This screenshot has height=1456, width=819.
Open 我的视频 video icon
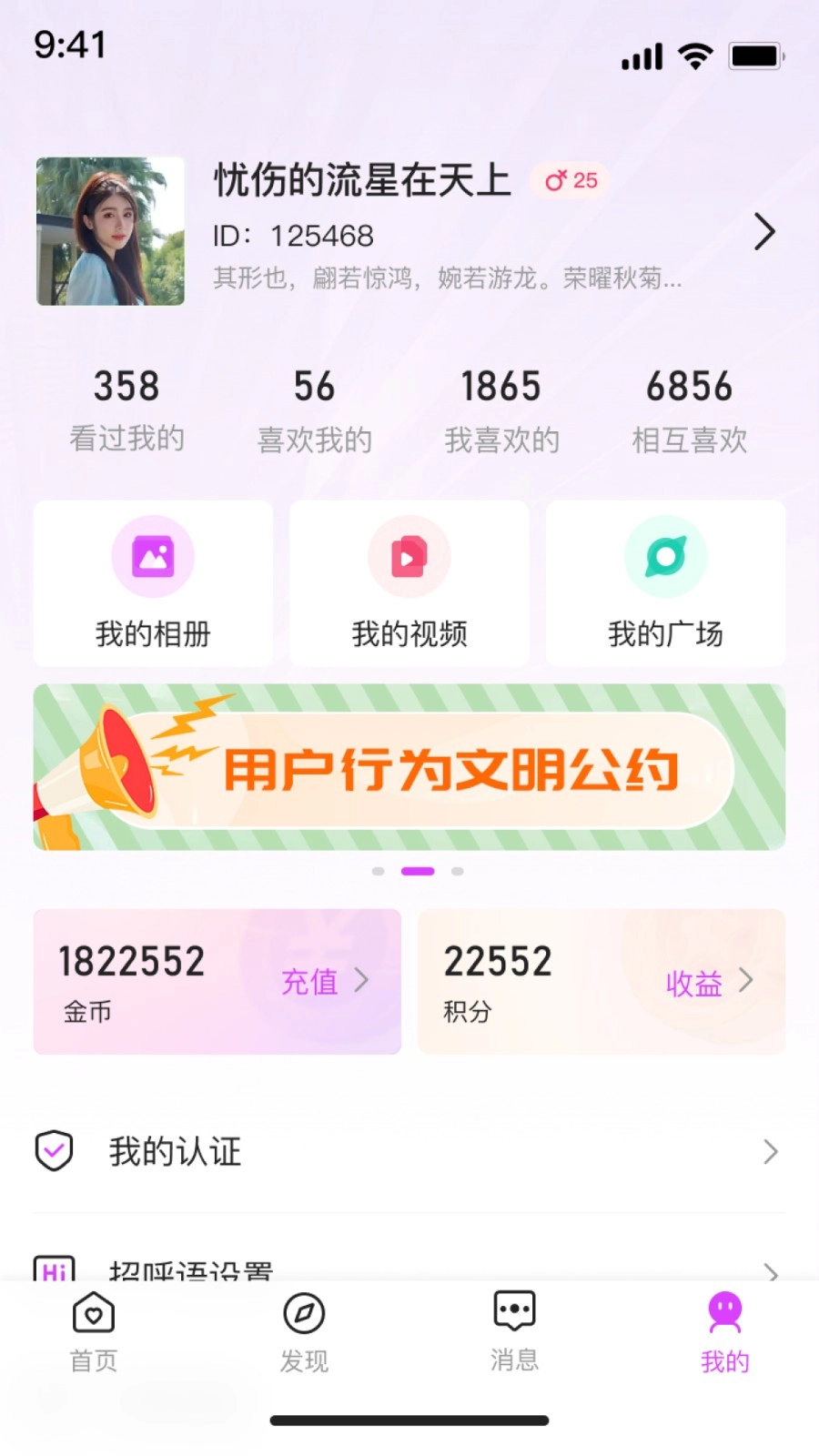pos(409,556)
